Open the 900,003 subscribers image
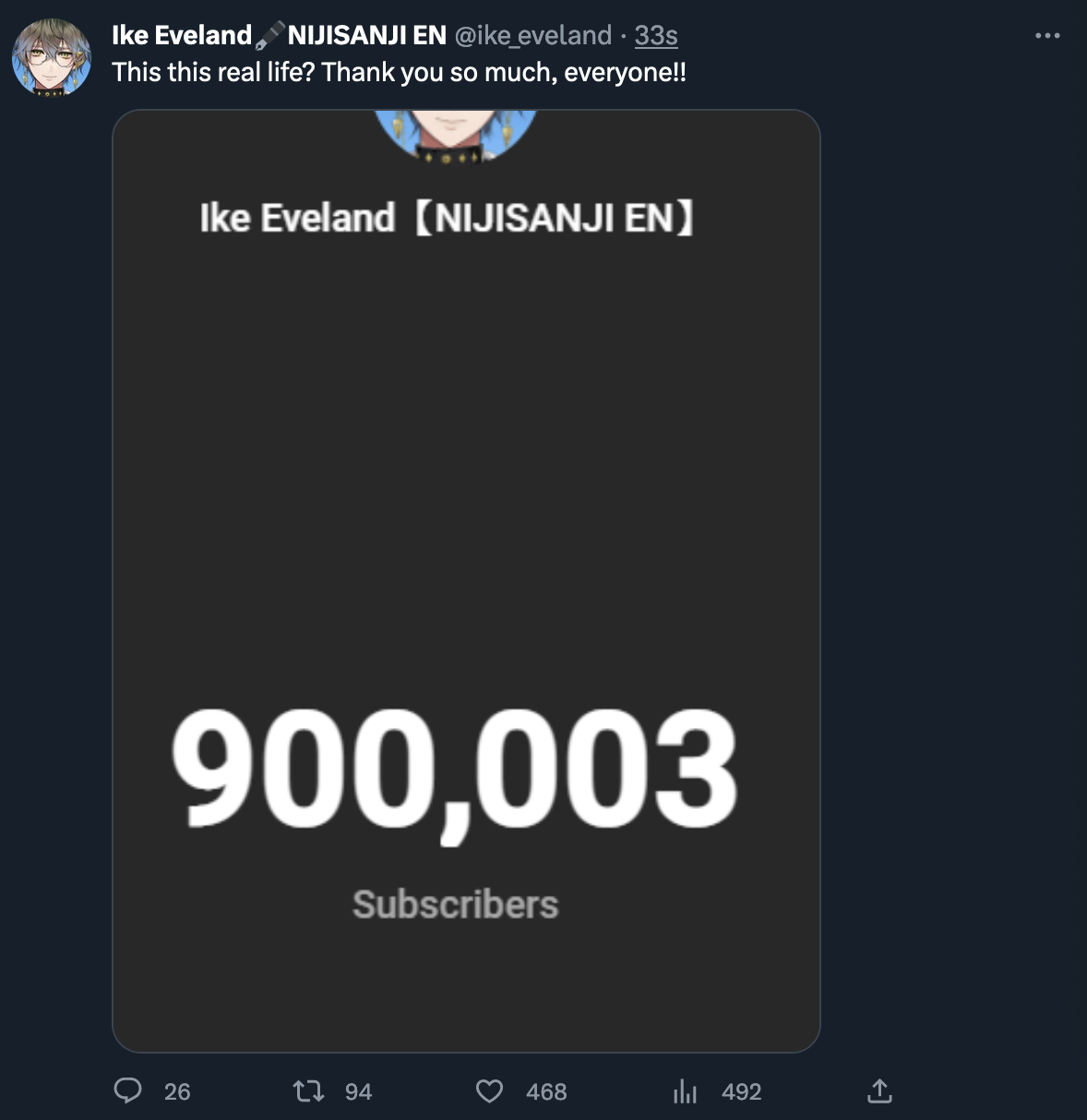The width and height of the screenshot is (1087, 1120). [466, 581]
